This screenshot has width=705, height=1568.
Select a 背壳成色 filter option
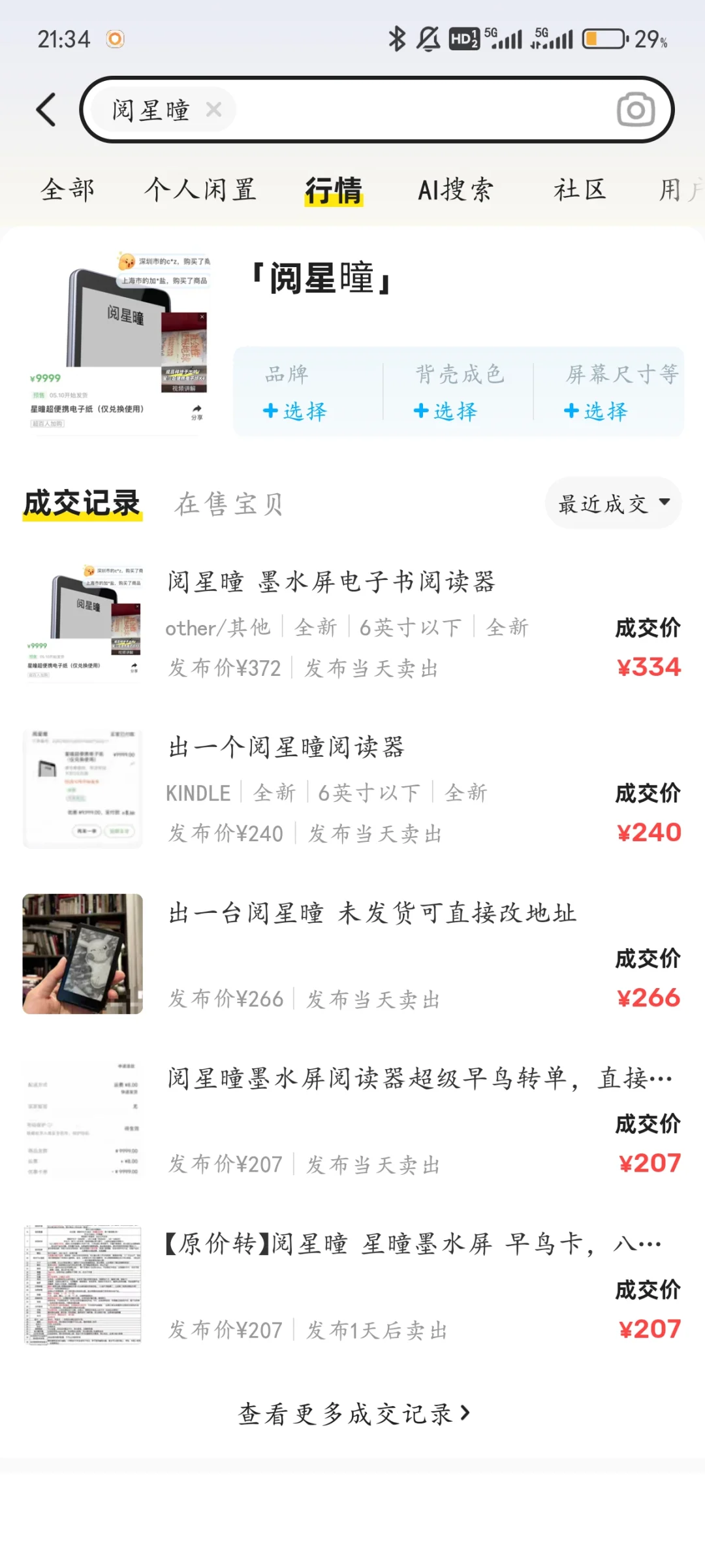(445, 411)
